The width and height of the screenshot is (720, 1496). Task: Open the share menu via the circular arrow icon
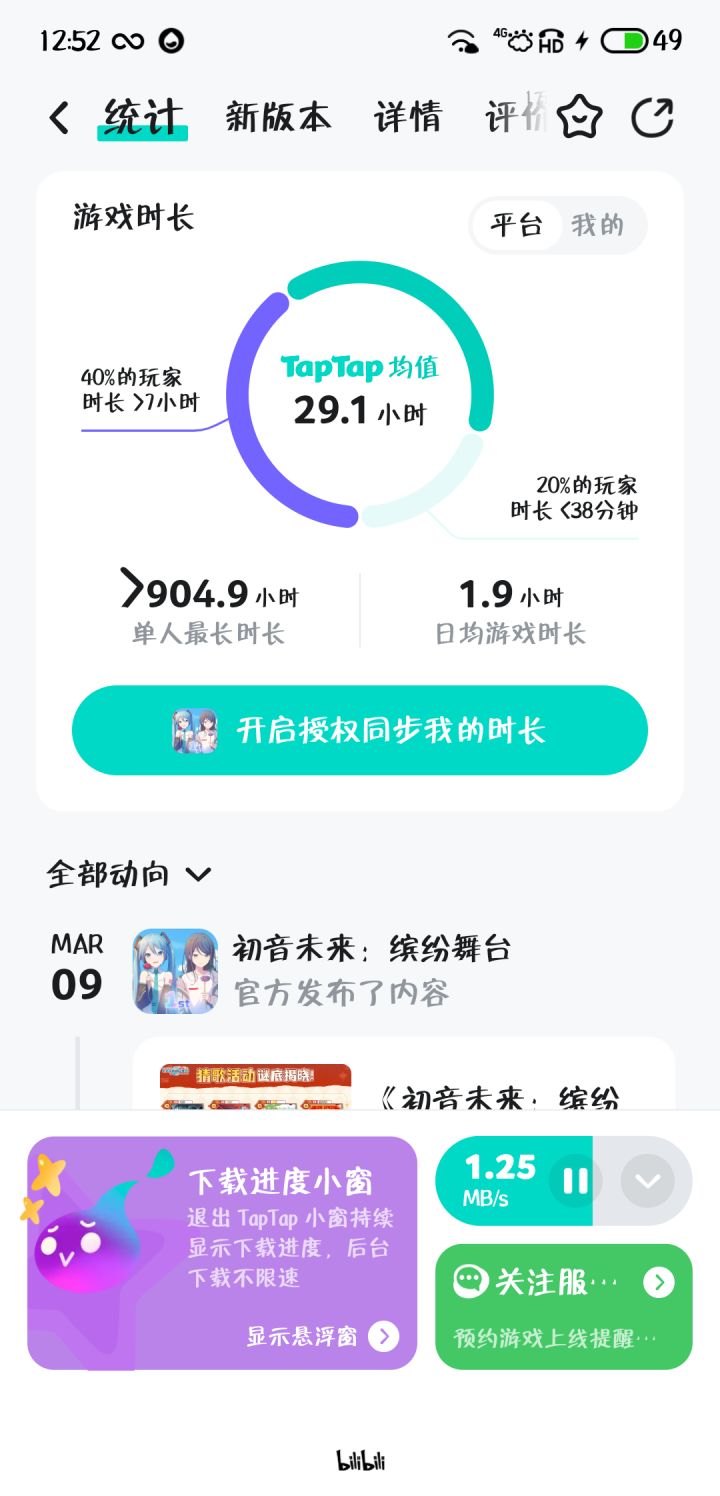tap(654, 117)
